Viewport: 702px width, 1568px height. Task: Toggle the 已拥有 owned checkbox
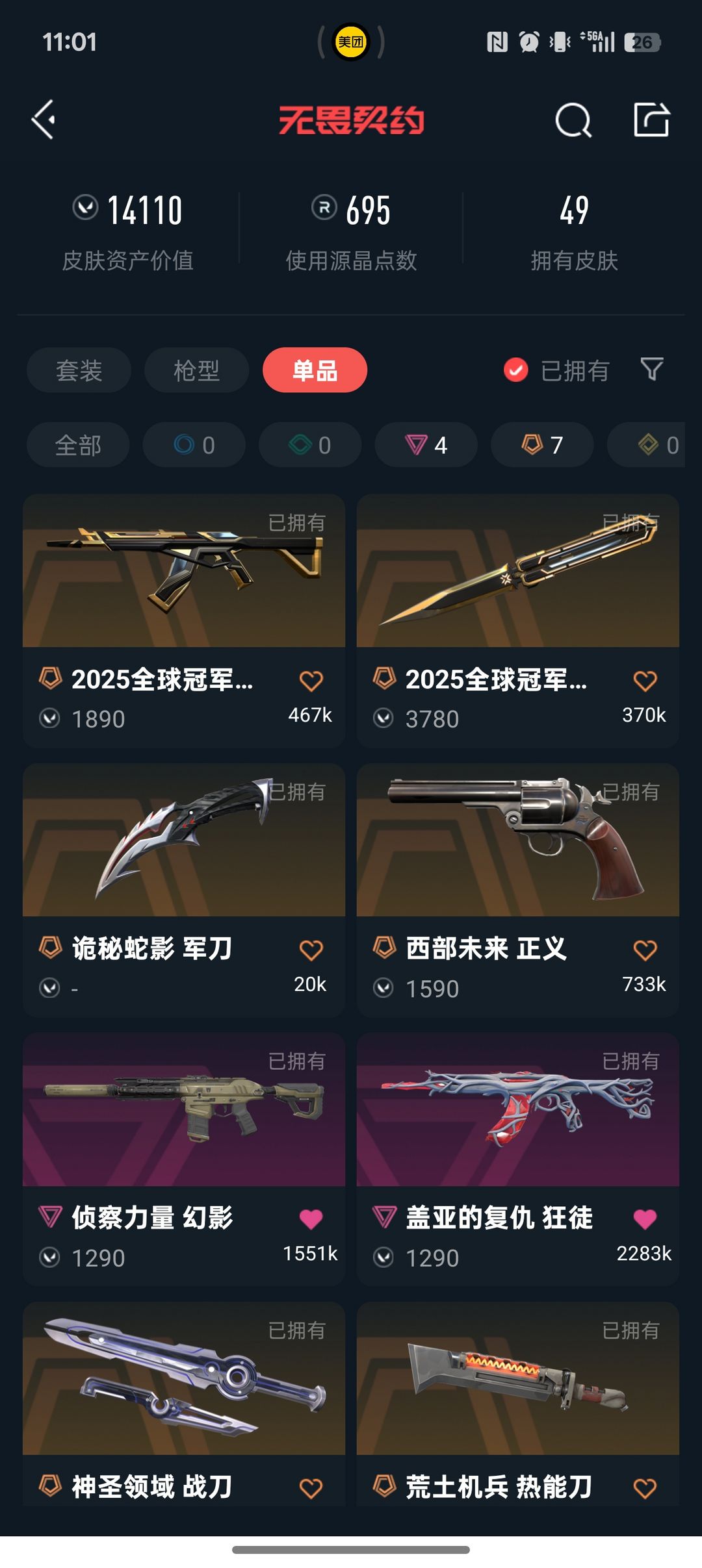coord(516,370)
